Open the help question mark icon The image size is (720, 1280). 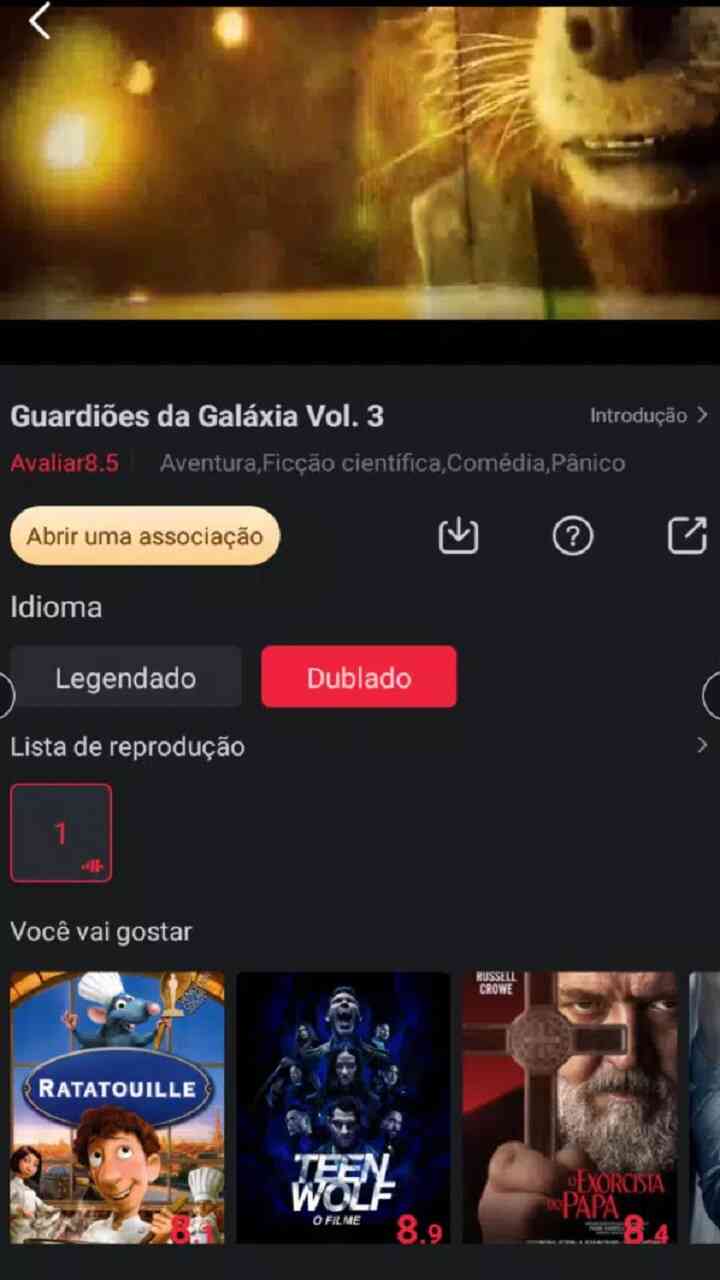click(x=573, y=537)
